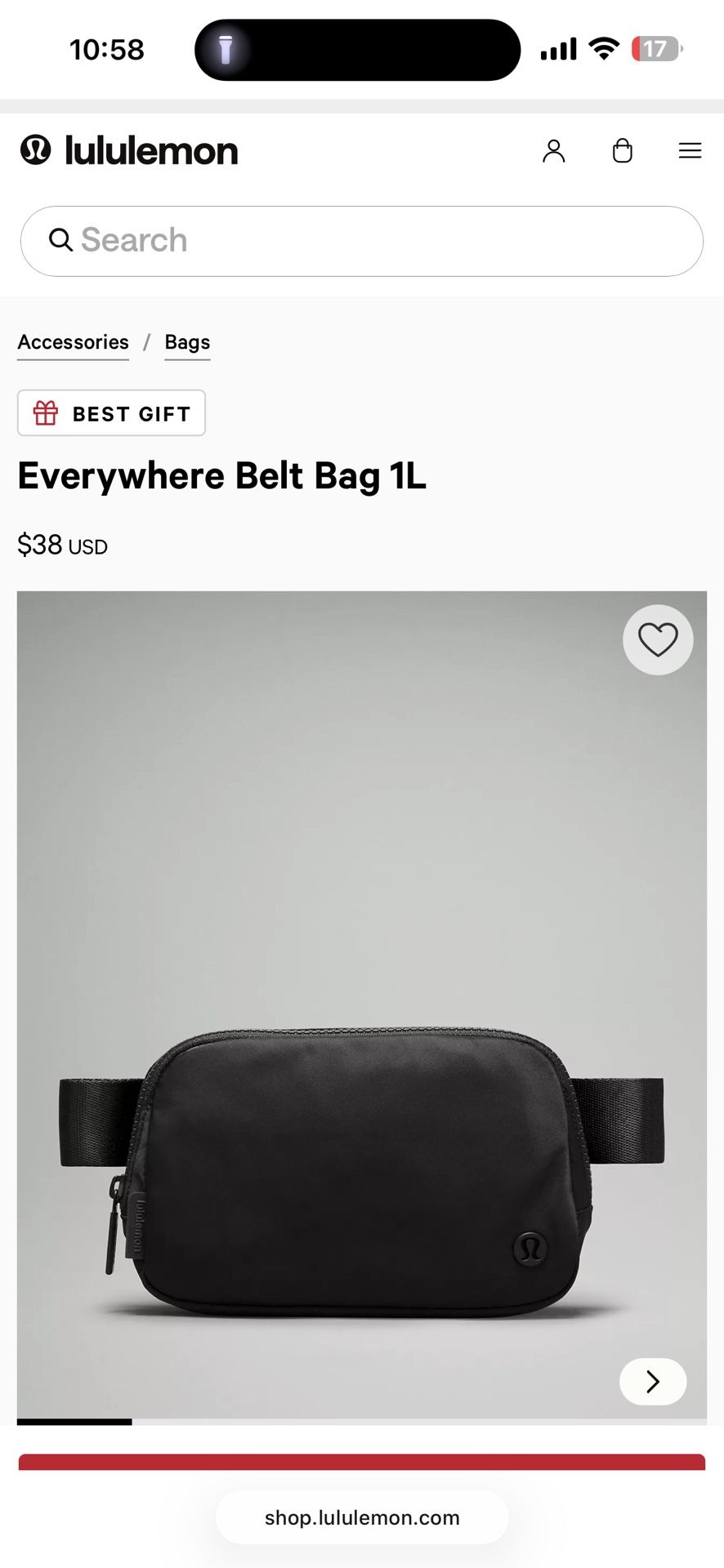
Task: Tap the Everywhere Belt Bag 1L title
Action: pos(221,475)
